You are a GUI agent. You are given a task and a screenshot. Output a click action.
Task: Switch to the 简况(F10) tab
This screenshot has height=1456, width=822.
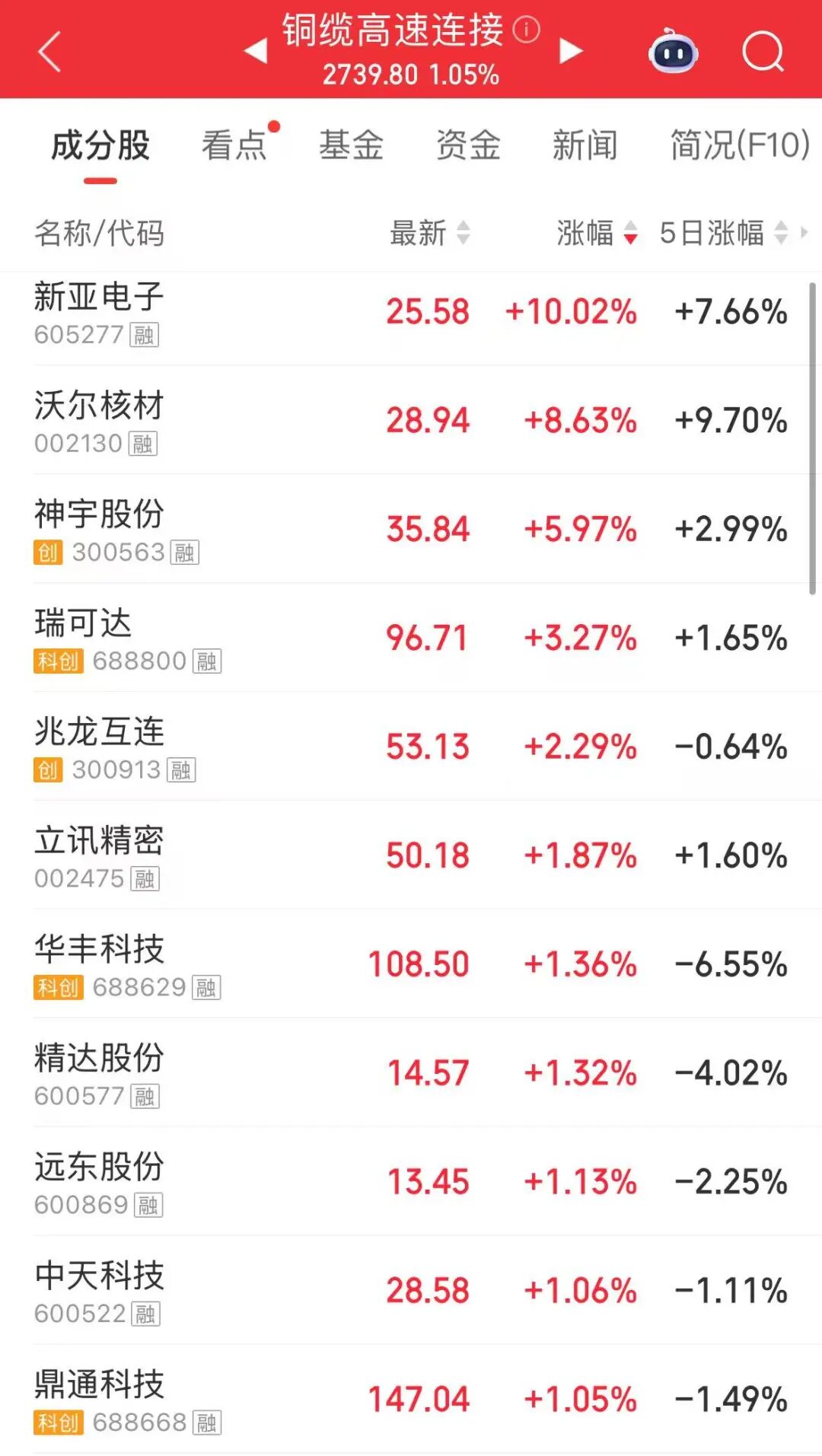point(739,145)
